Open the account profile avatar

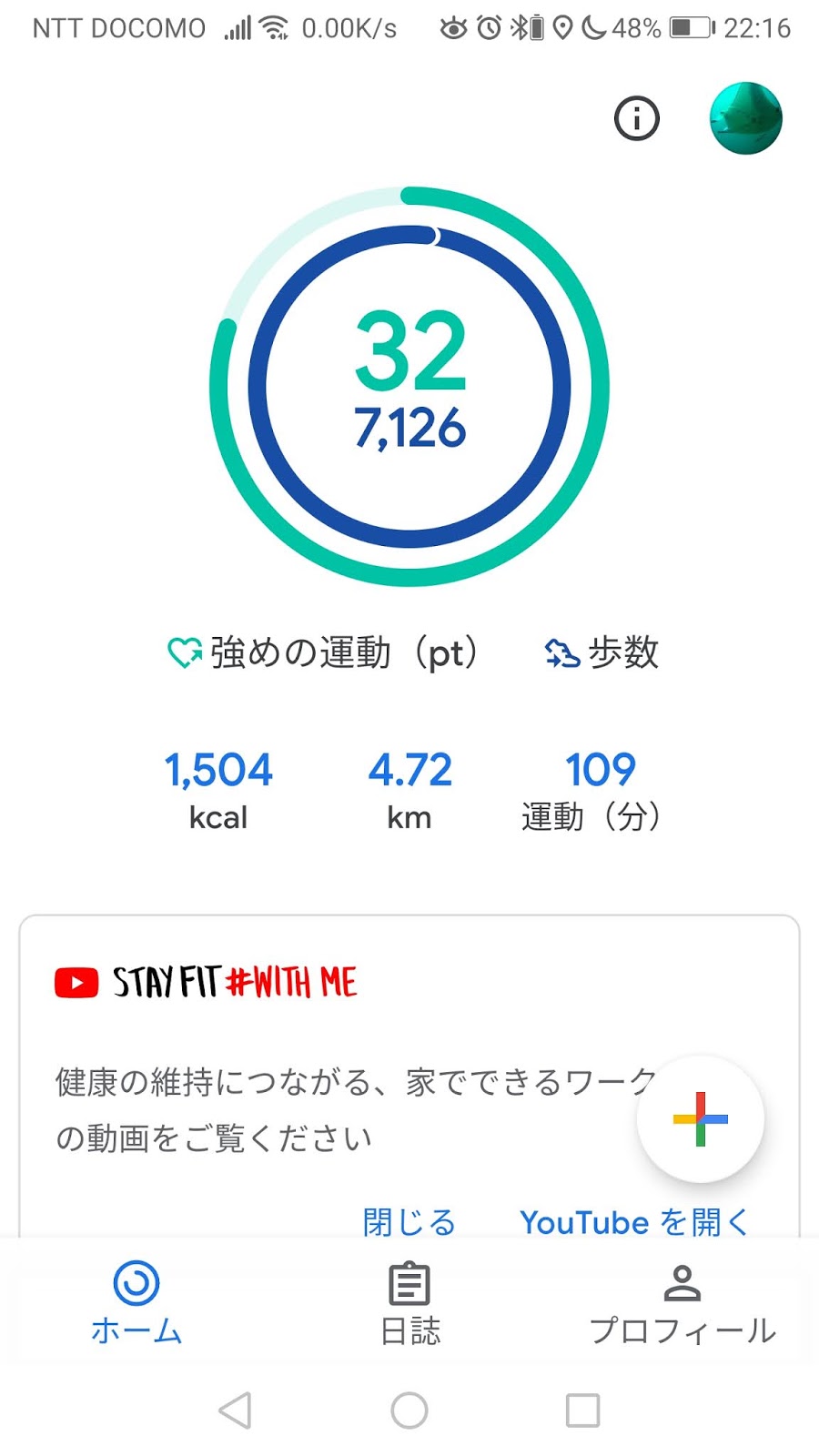point(745,118)
